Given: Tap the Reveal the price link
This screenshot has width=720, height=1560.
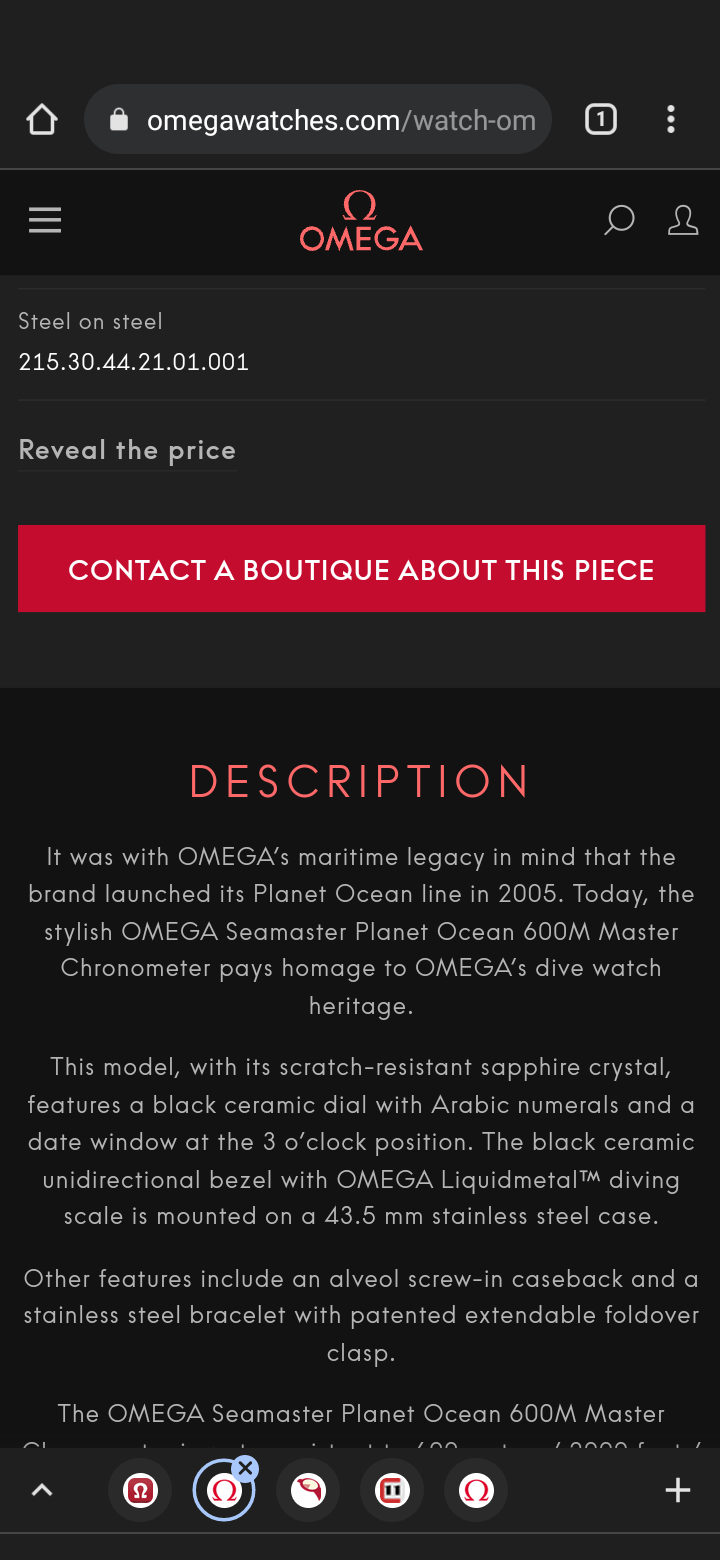Looking at the screenshot, I should tap(127, 450).
